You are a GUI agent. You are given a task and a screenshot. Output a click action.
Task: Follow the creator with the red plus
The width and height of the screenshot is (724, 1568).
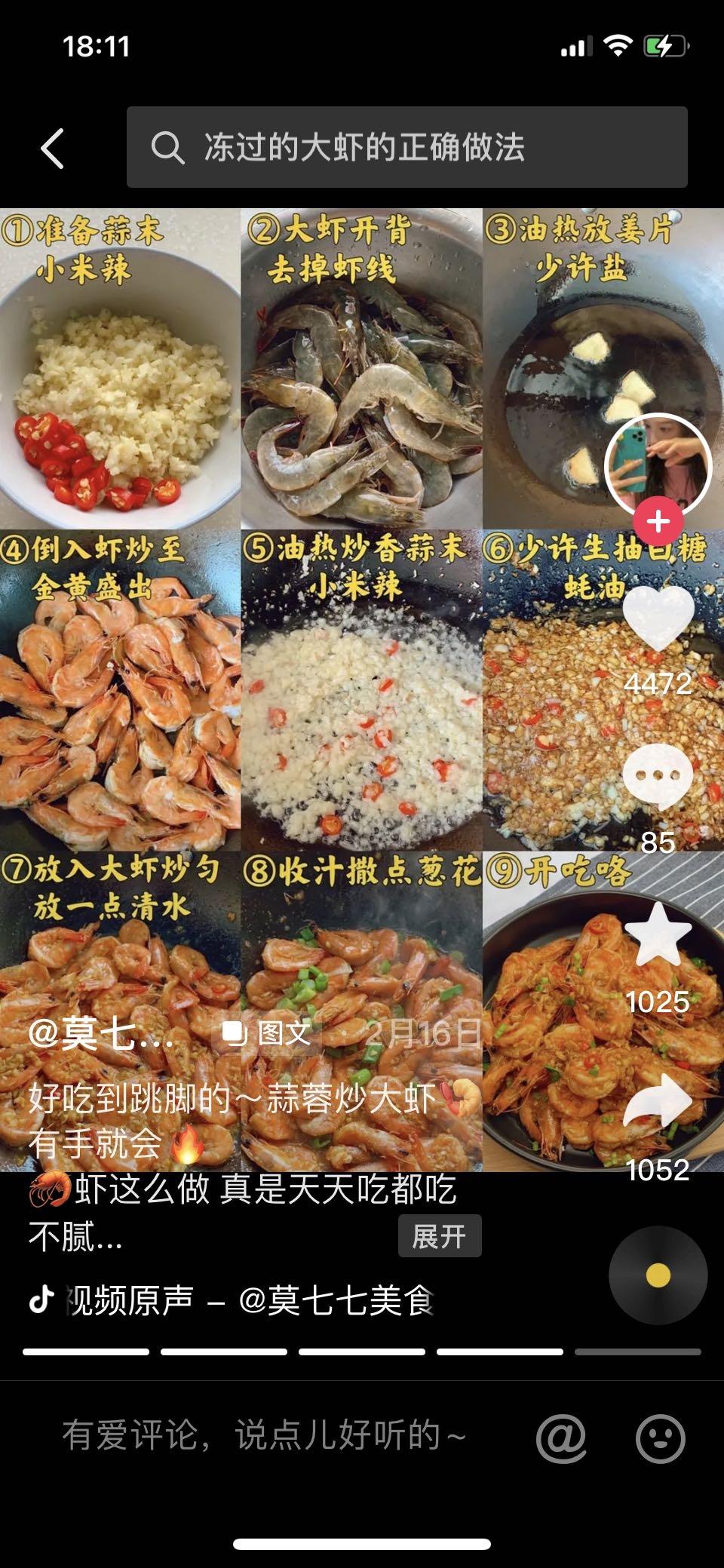click(658, 521)
